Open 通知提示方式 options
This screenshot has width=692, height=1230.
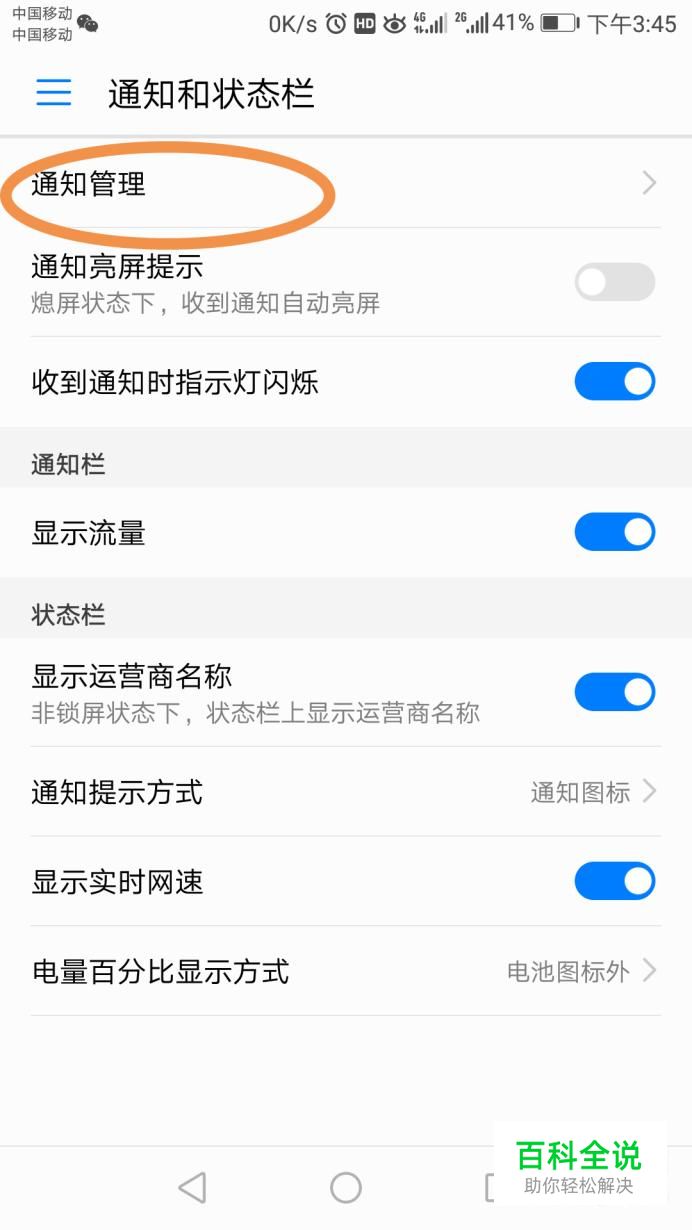346,792
